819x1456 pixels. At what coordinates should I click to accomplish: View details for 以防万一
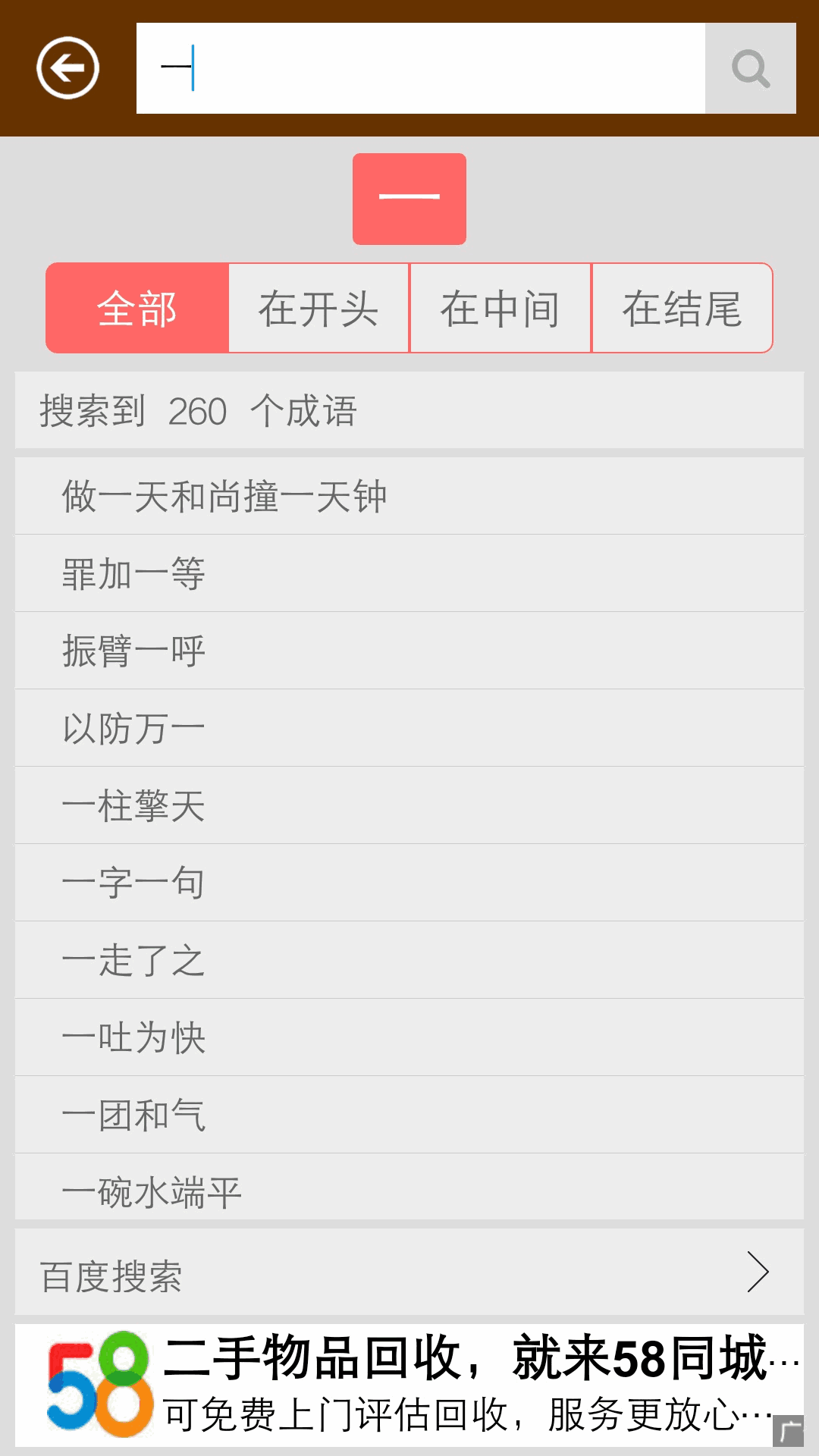click(x=133, y=727)
